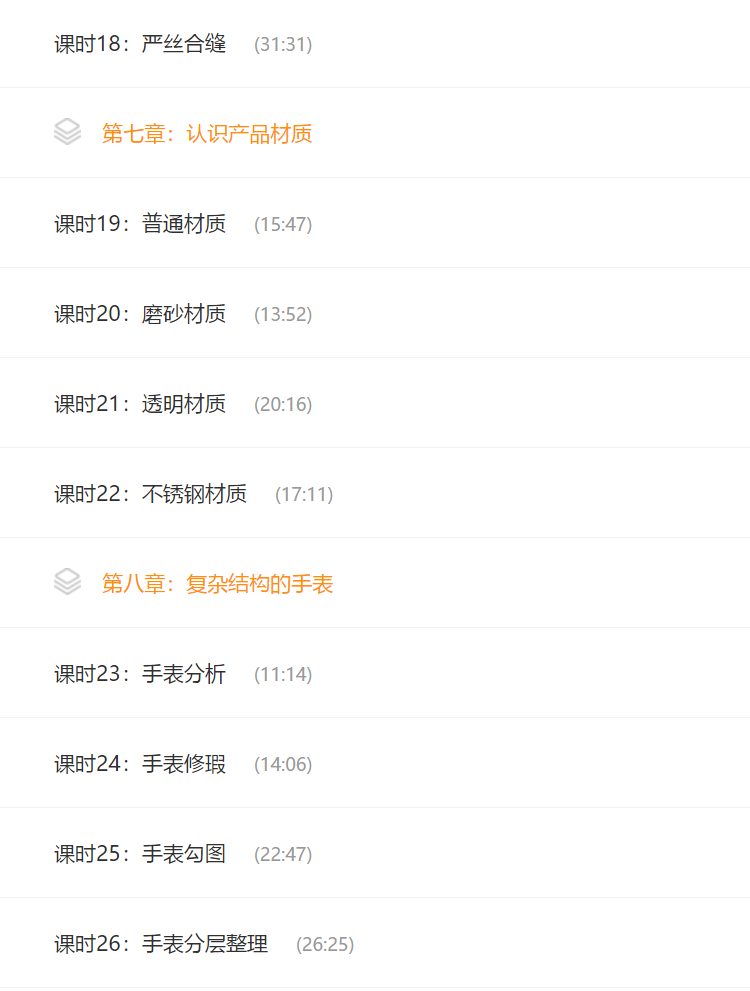The height and width of the screenshot is (991, 750).
Task: Open lesson 18 严丝合缝
Action: tap(140, 44)
